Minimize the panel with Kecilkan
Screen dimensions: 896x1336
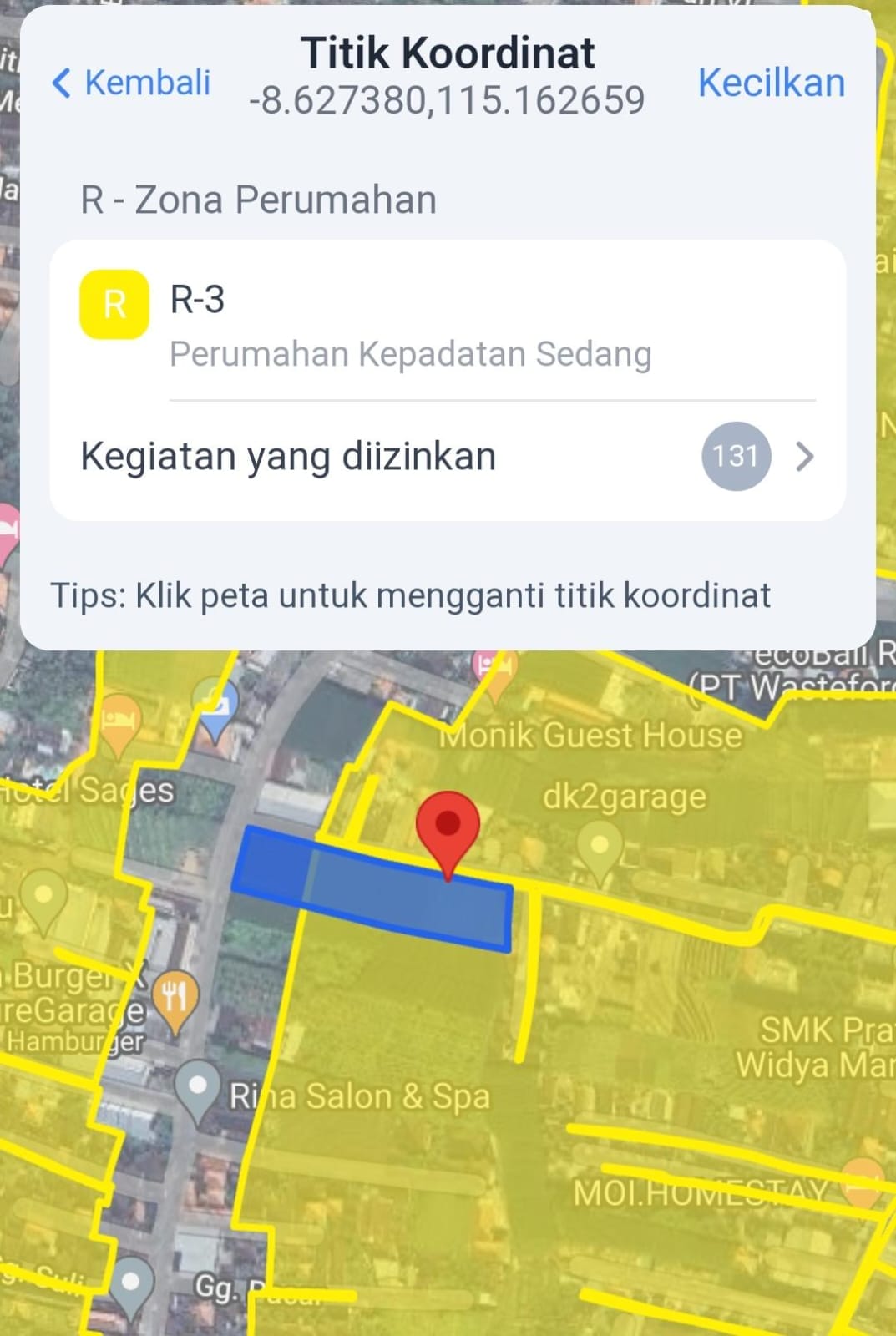pyautogui.click(x=771, y=83)
